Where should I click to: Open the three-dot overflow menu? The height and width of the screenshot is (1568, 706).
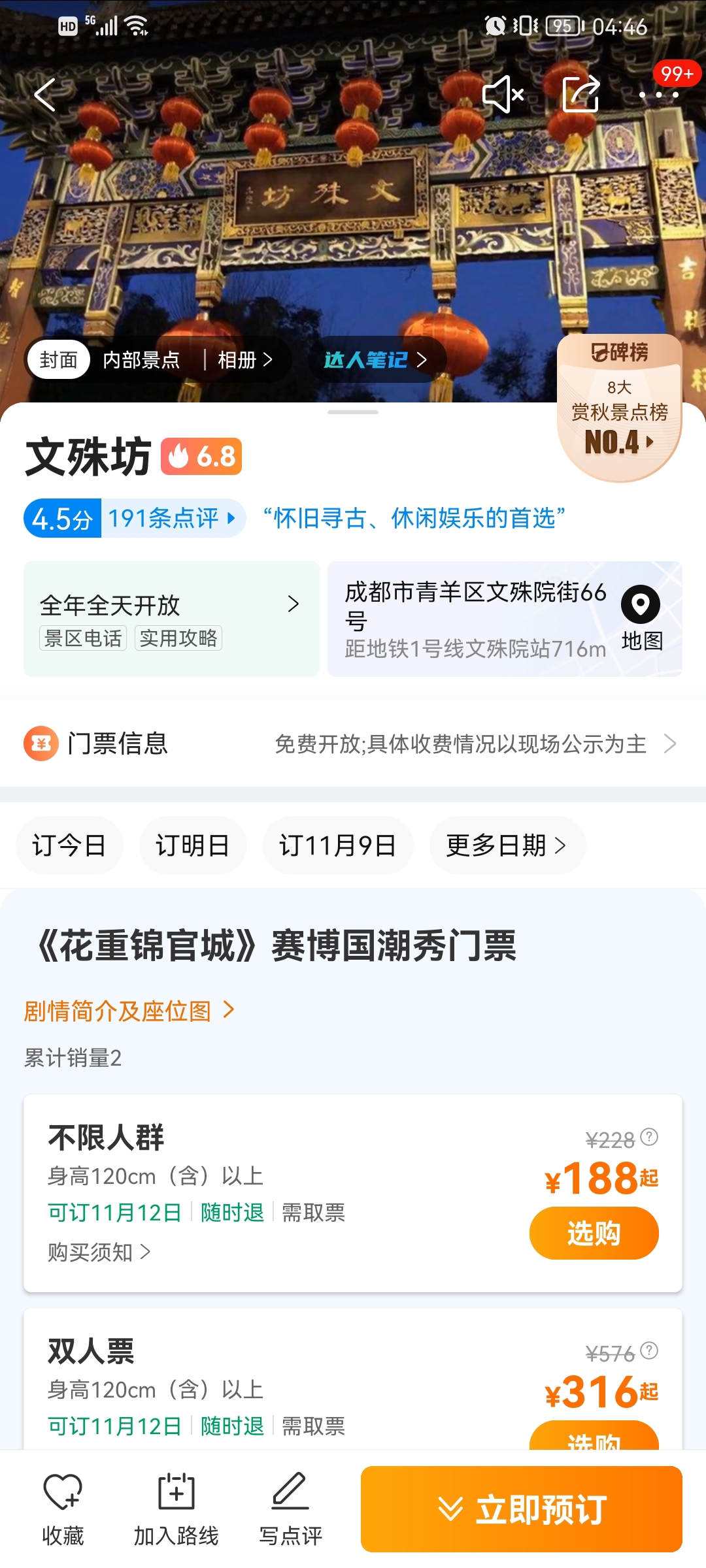pyautogui.click(x=658, y=95)
